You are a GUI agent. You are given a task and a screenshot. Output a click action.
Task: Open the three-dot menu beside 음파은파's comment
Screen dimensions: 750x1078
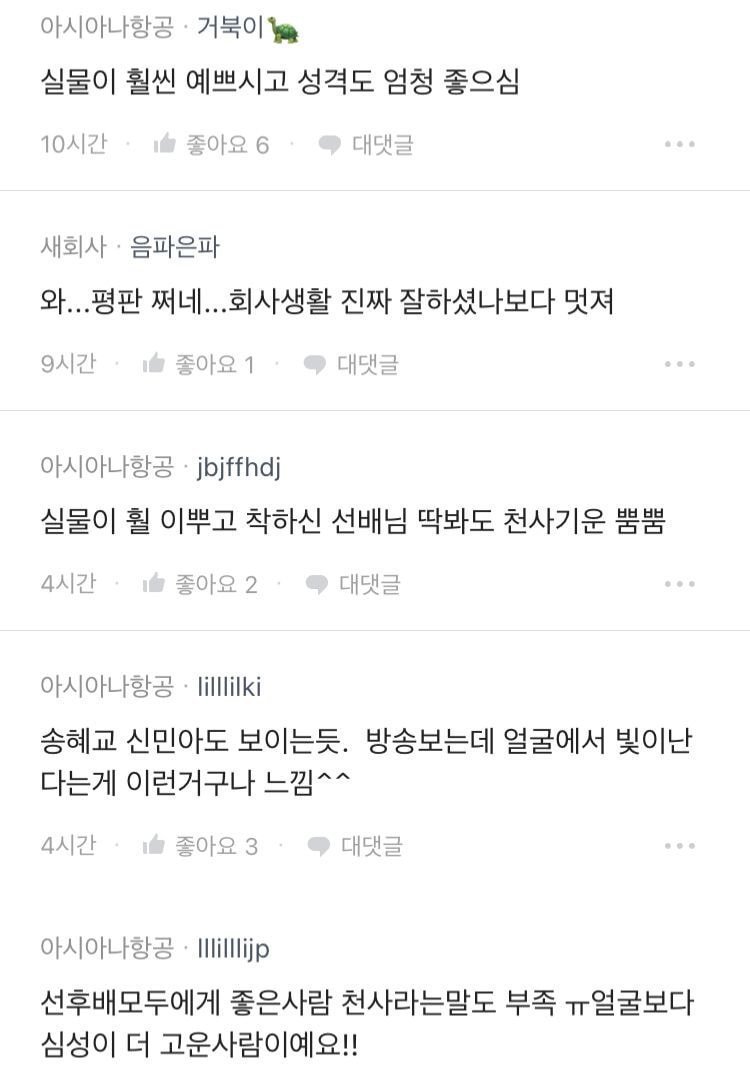pyautogui.click(x=680, y=364)
